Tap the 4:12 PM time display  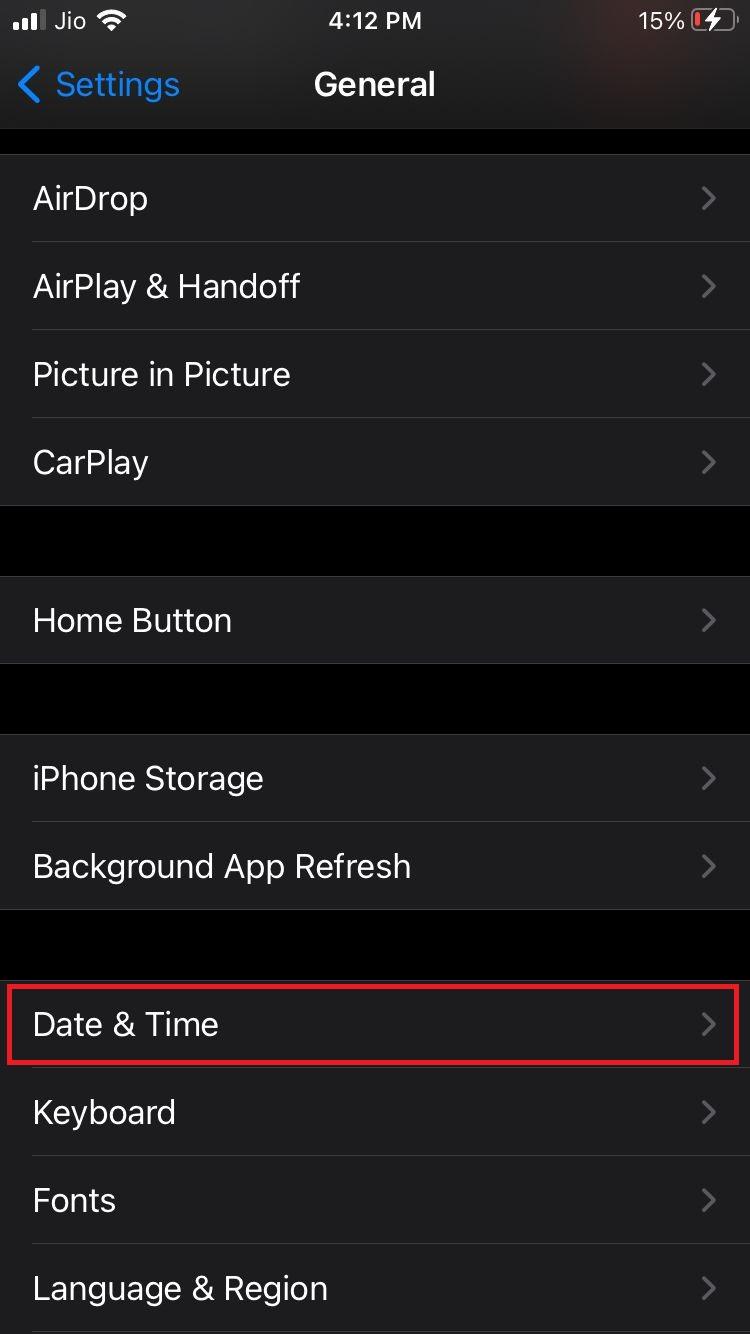tap(375, 20)
